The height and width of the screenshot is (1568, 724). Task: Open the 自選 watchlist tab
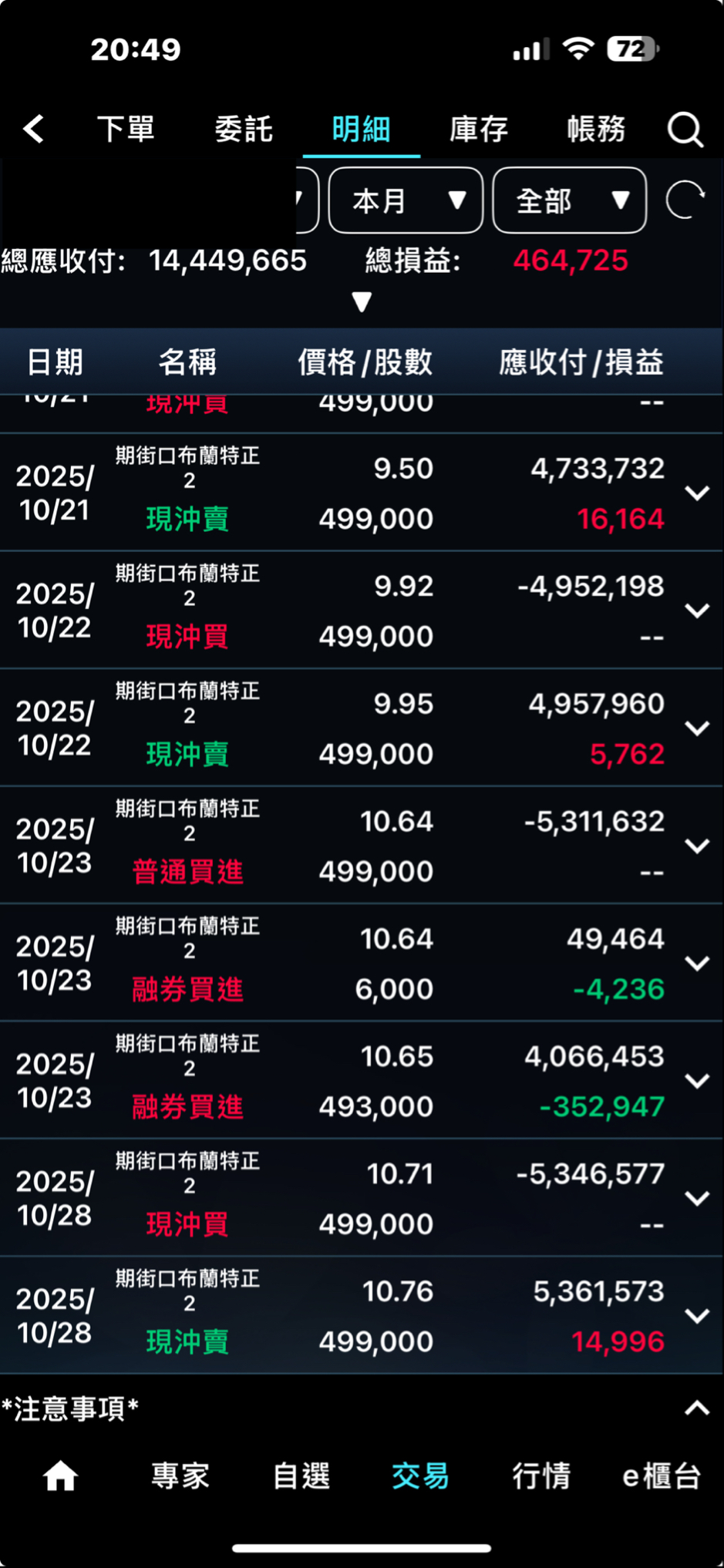pos(301,1476)
